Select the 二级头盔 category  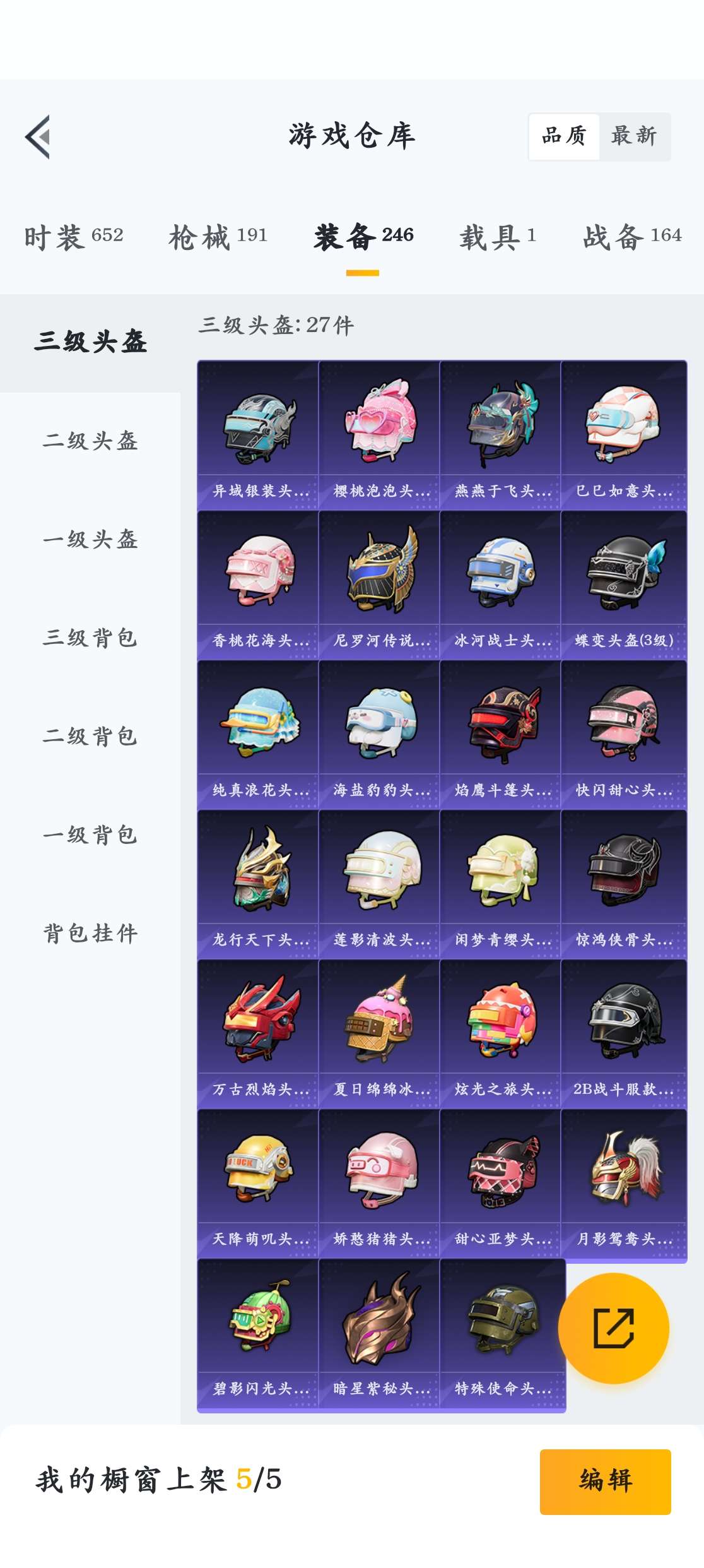(90, 441)
